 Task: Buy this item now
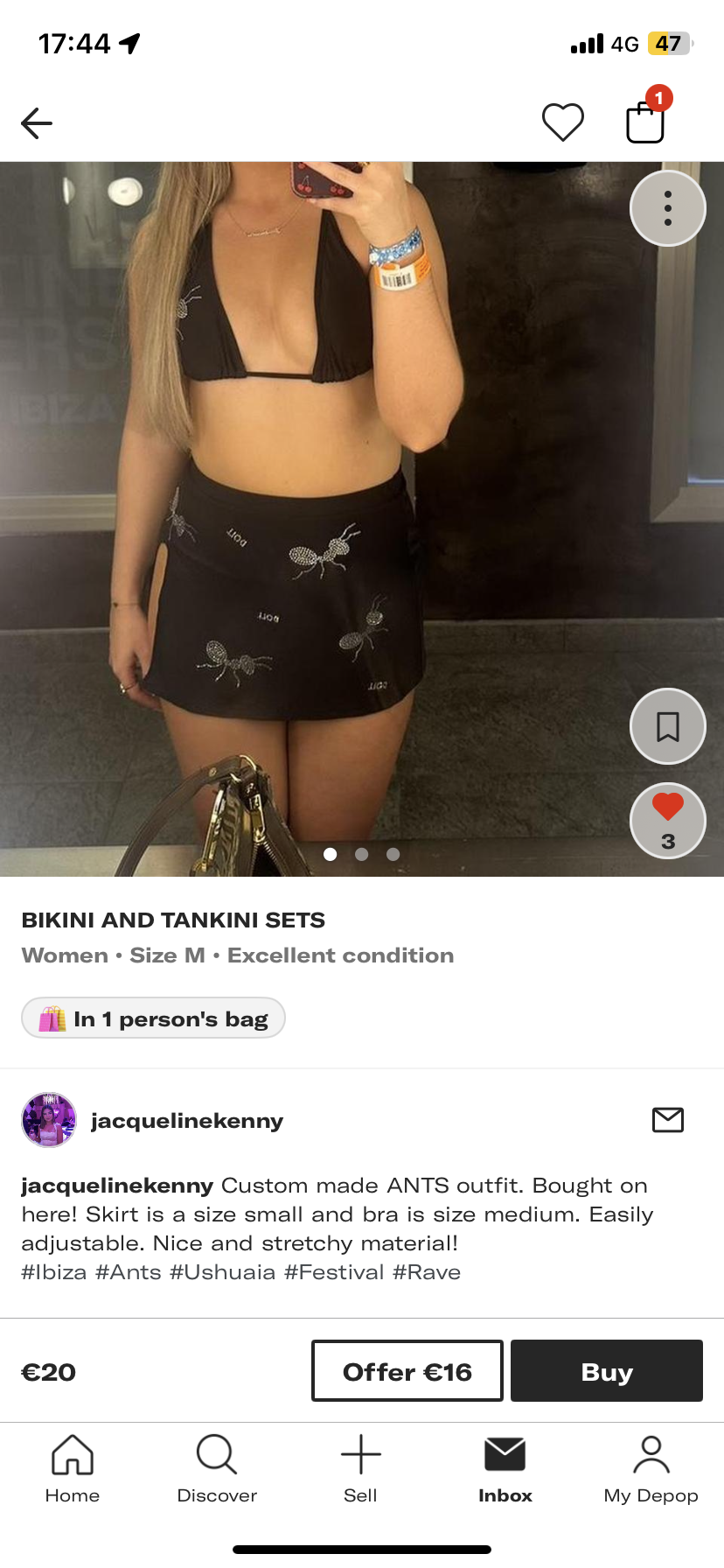[x=606, y=1371]
